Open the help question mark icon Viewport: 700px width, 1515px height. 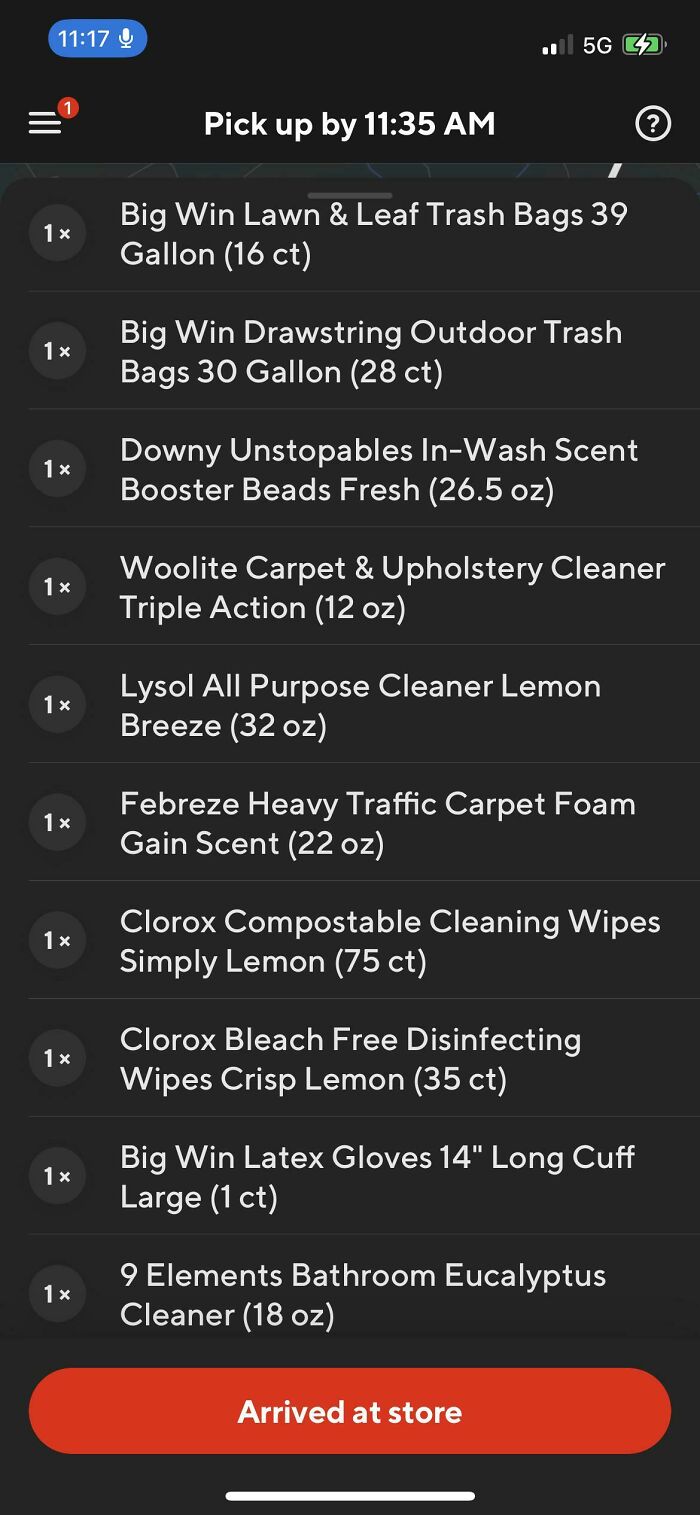[653, 124]
